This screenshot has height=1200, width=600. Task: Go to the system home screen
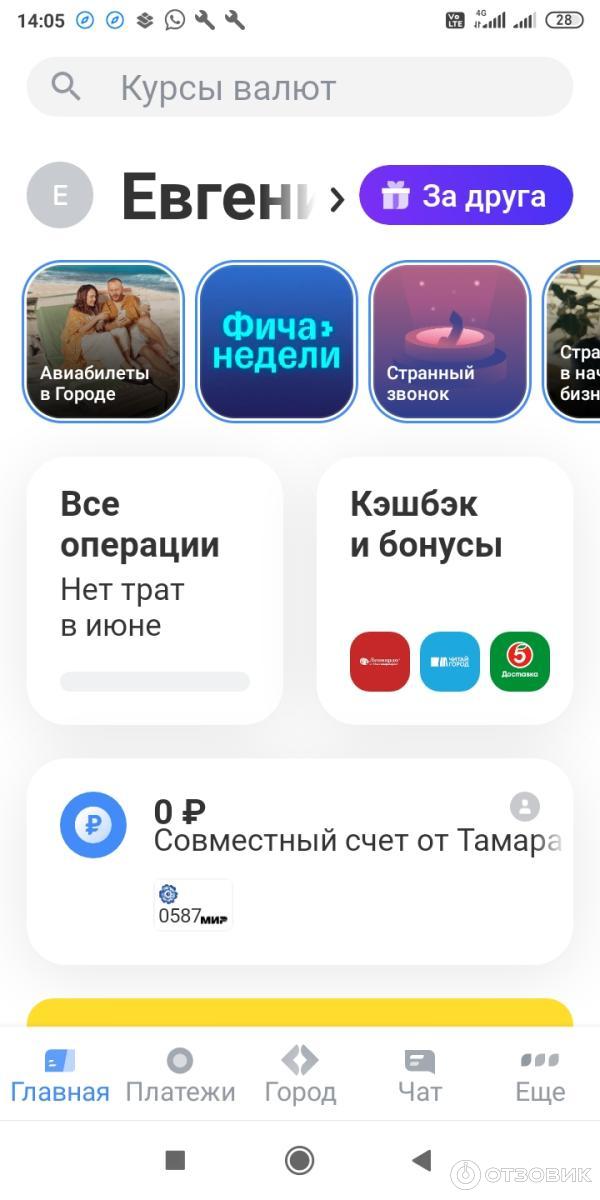click(299, 1160)
